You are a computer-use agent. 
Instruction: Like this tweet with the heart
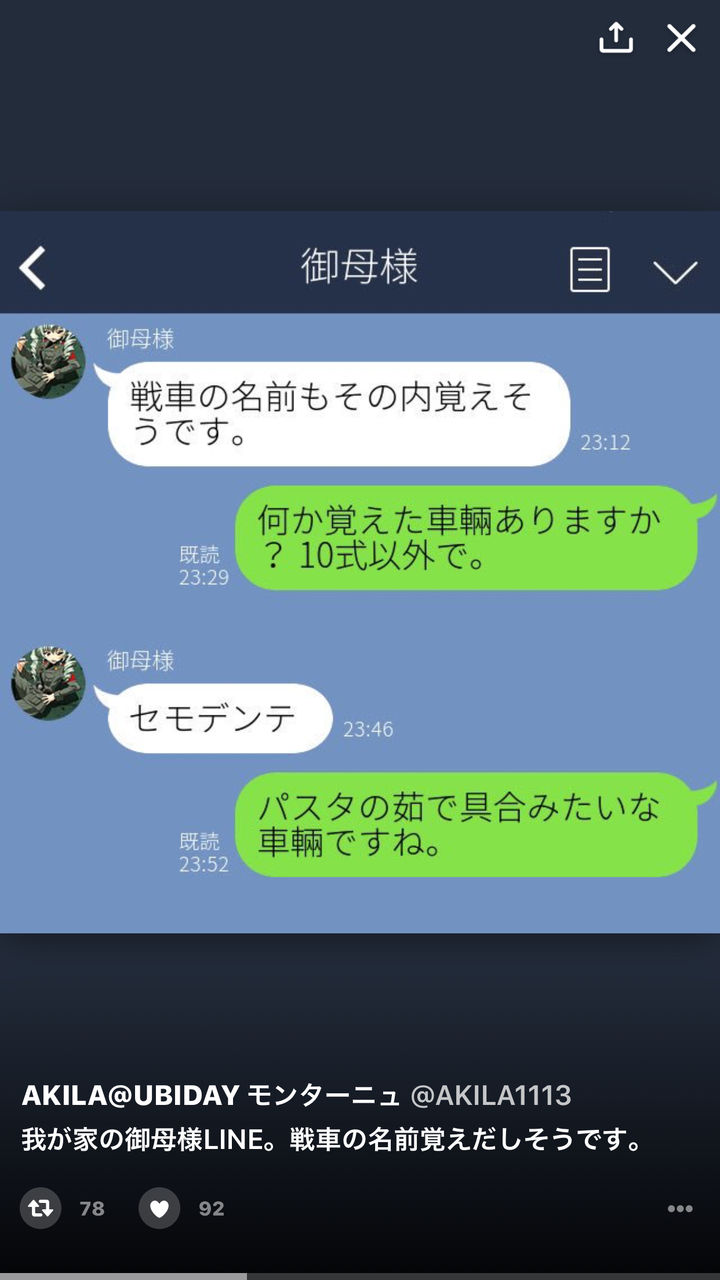point(159,1208)
